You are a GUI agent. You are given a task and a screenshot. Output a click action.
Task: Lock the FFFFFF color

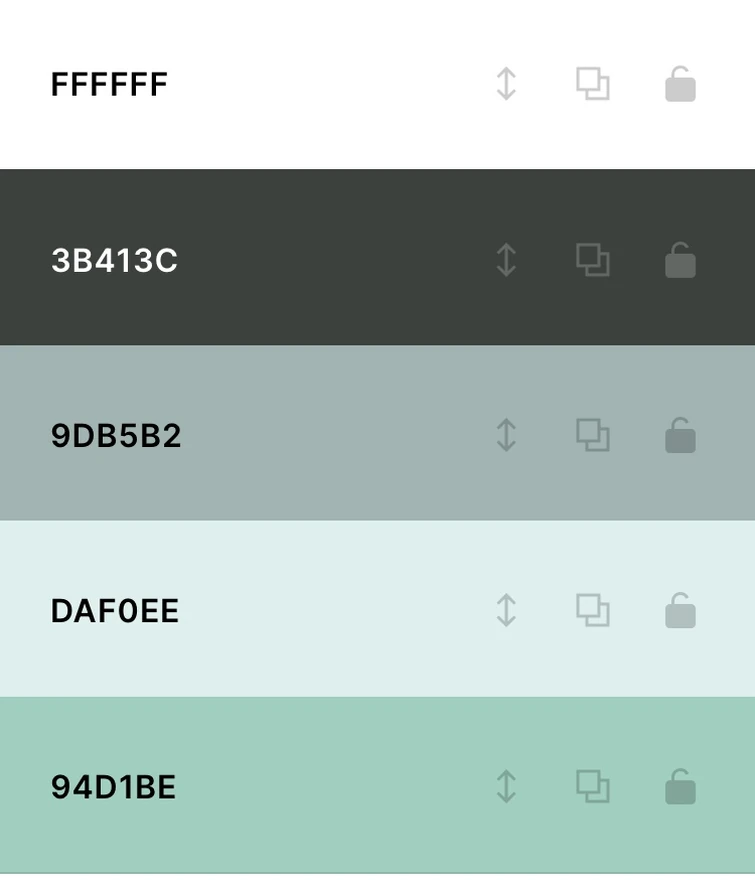tap(679, 84)
